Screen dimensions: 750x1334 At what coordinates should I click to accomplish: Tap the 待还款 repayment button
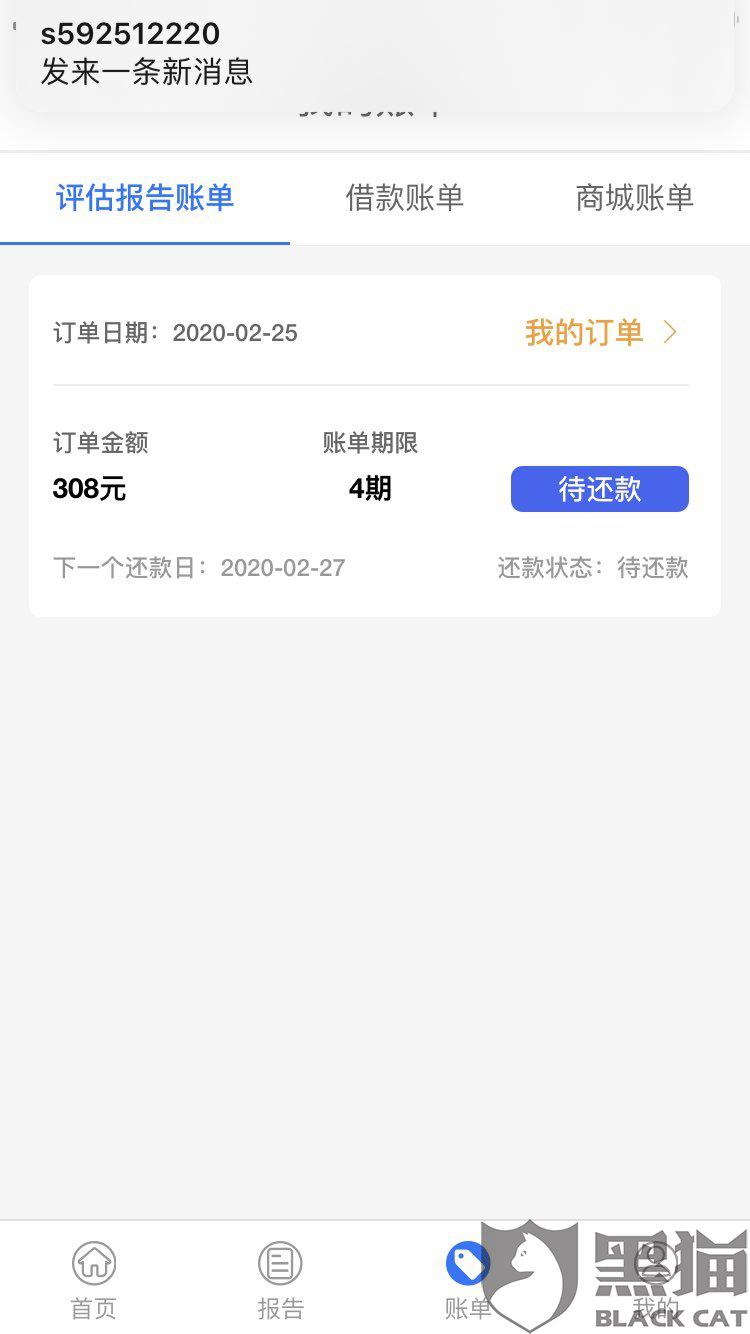pyautogui.click(x=599, y=489)
